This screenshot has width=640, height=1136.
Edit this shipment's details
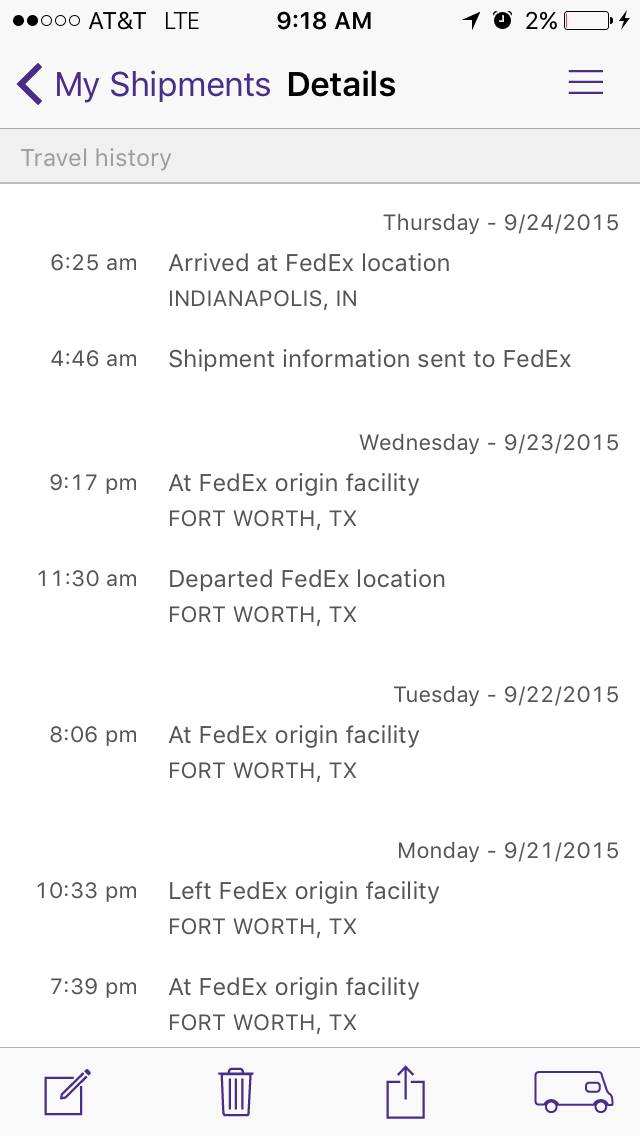coord(68,1092)
